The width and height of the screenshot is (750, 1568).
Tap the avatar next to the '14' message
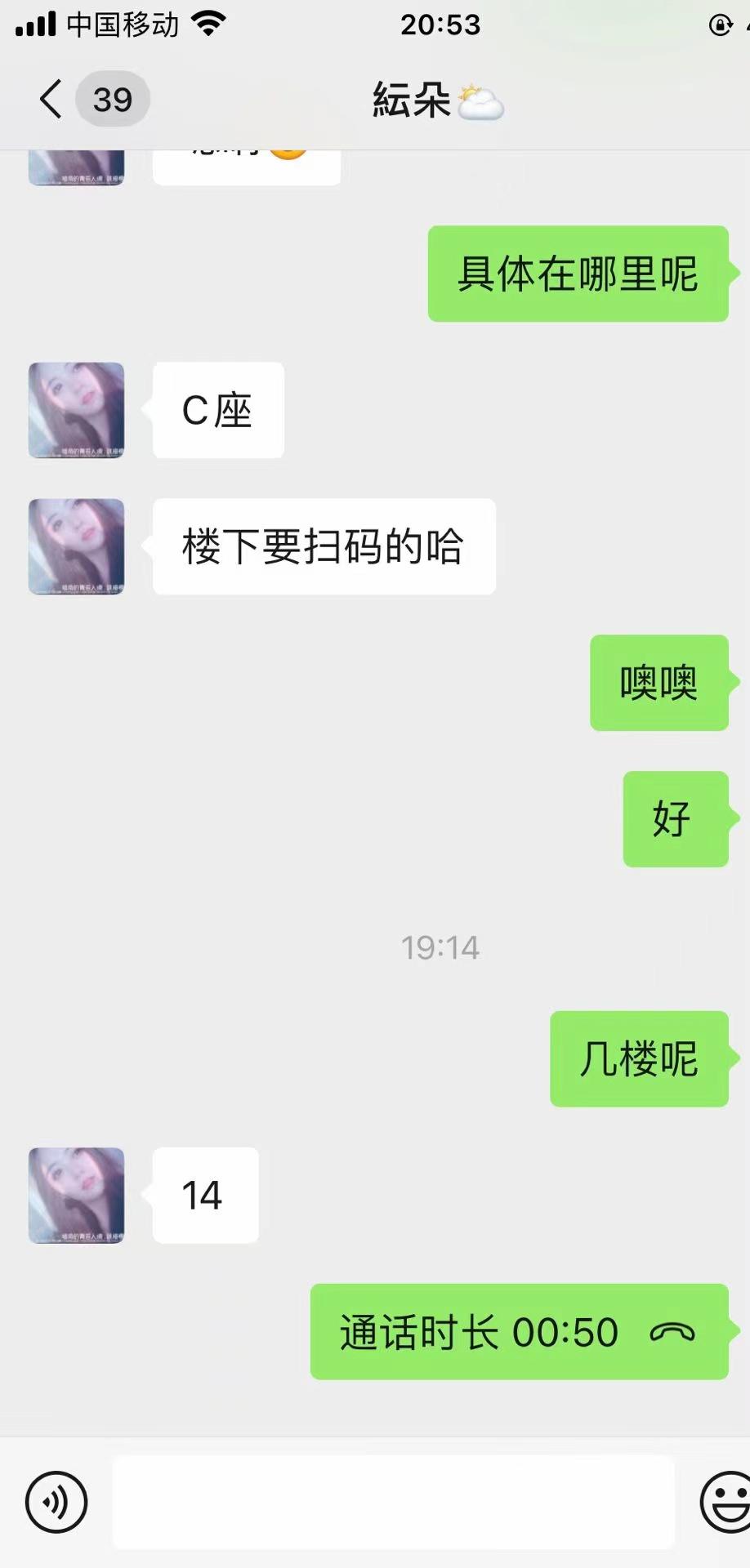click(x=76, y=1195)
